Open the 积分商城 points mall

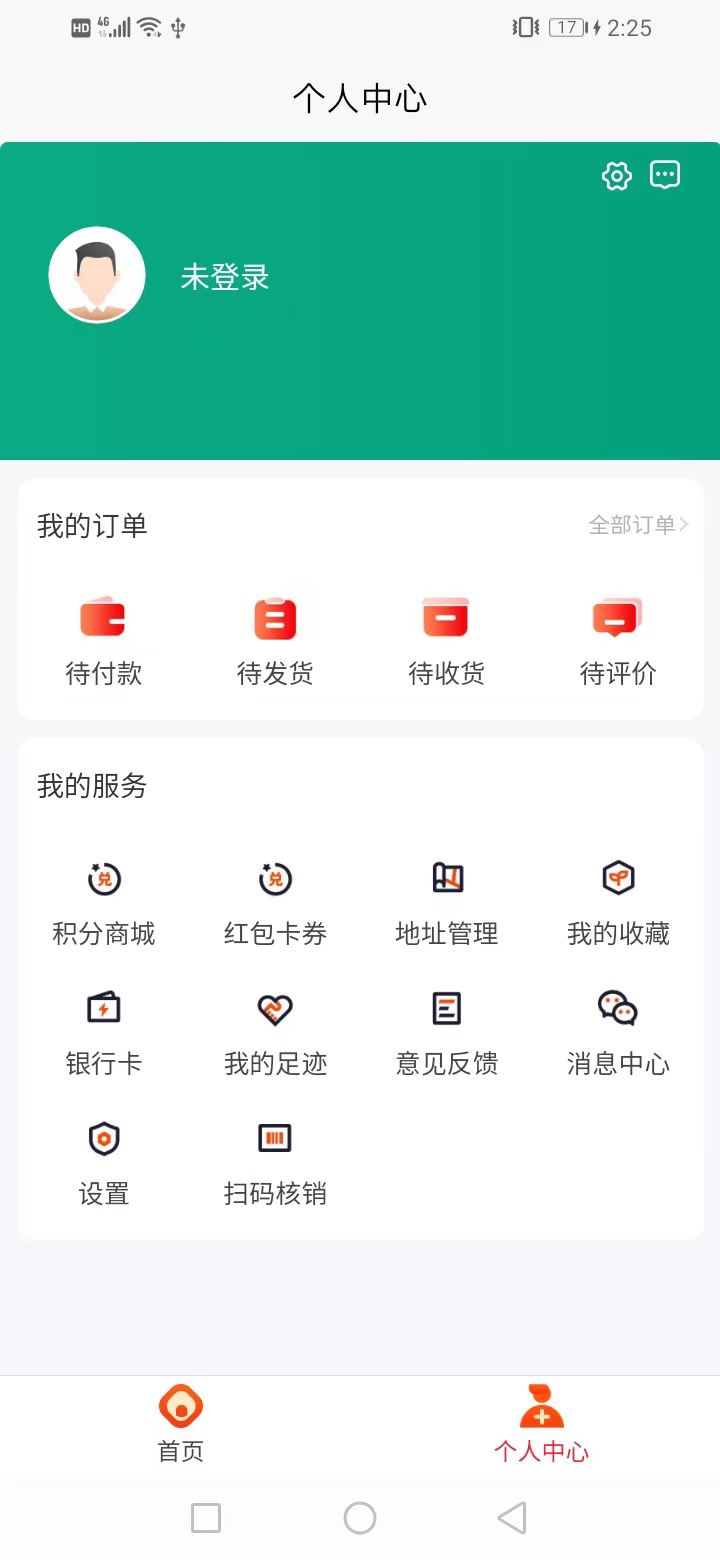pos(104,900)
